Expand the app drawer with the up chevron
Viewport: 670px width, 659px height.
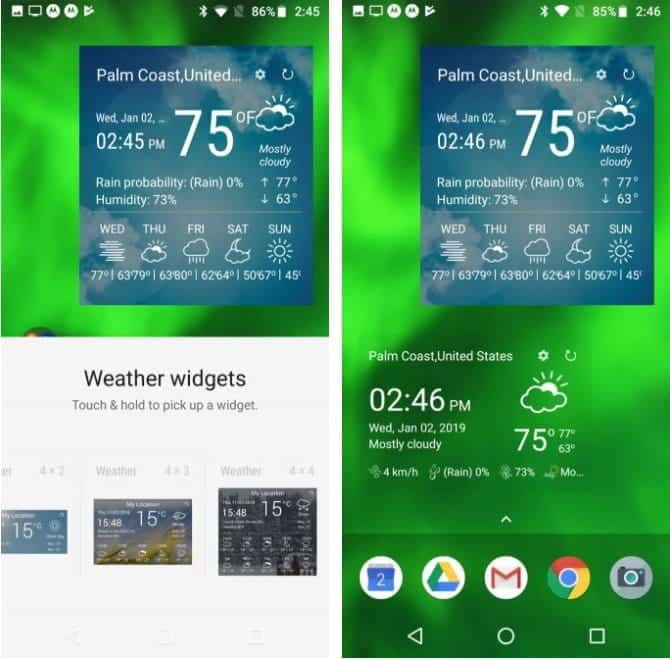point(506,520)
